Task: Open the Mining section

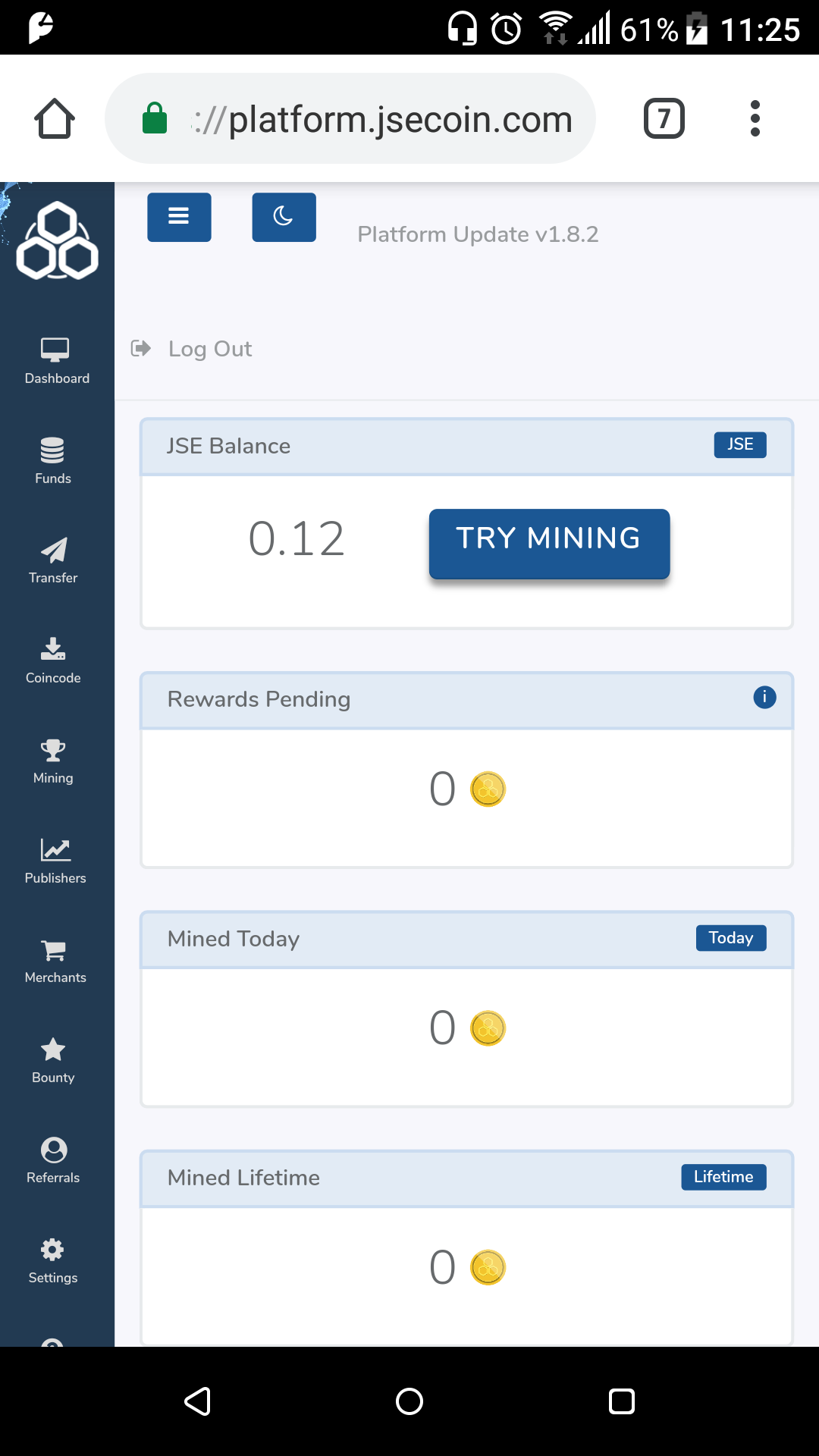Action: pyautogui.click(x=53, y=761)
